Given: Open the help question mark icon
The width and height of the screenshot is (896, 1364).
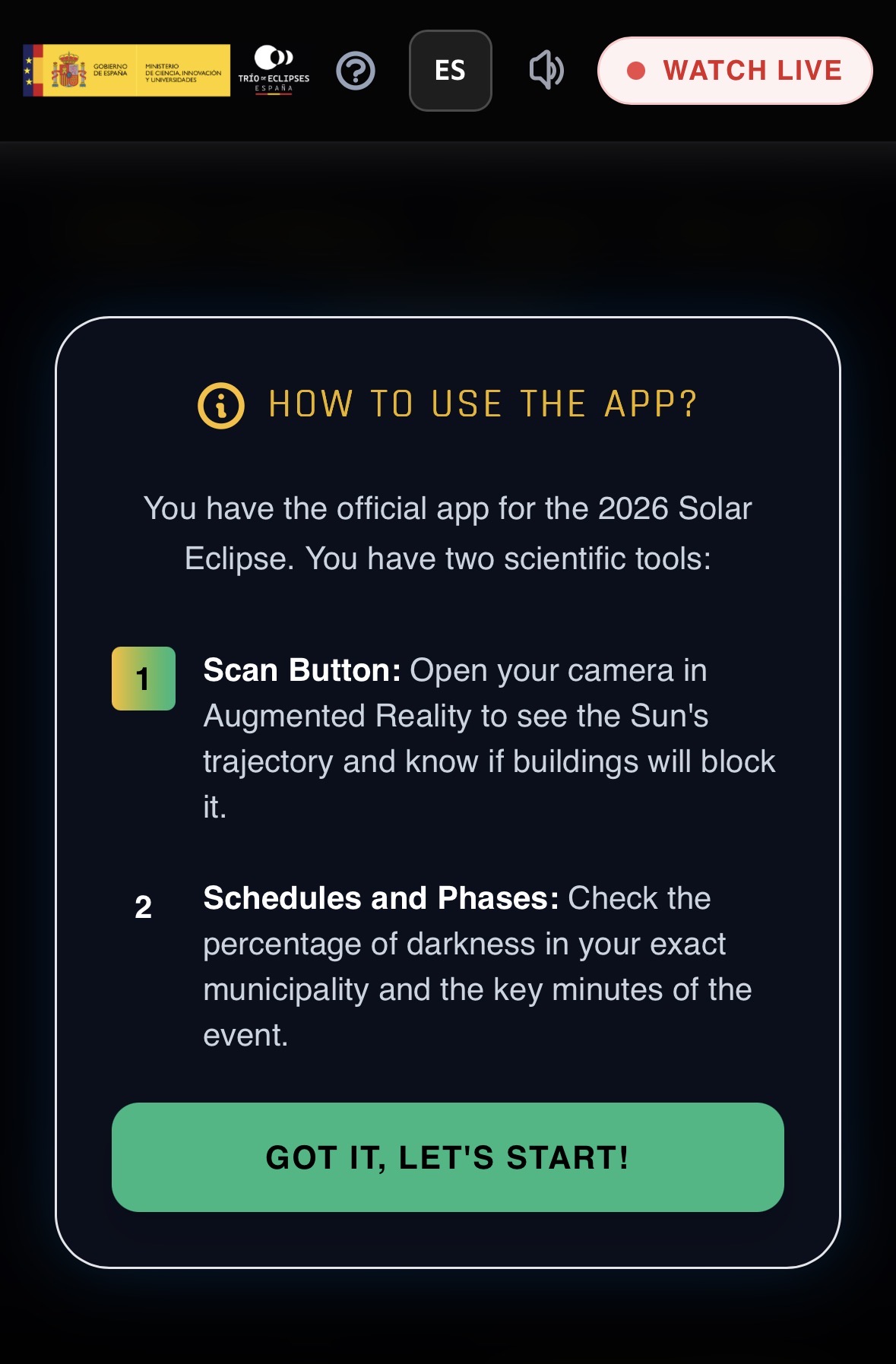Looking at the screenshot, I should pos(356,71).
